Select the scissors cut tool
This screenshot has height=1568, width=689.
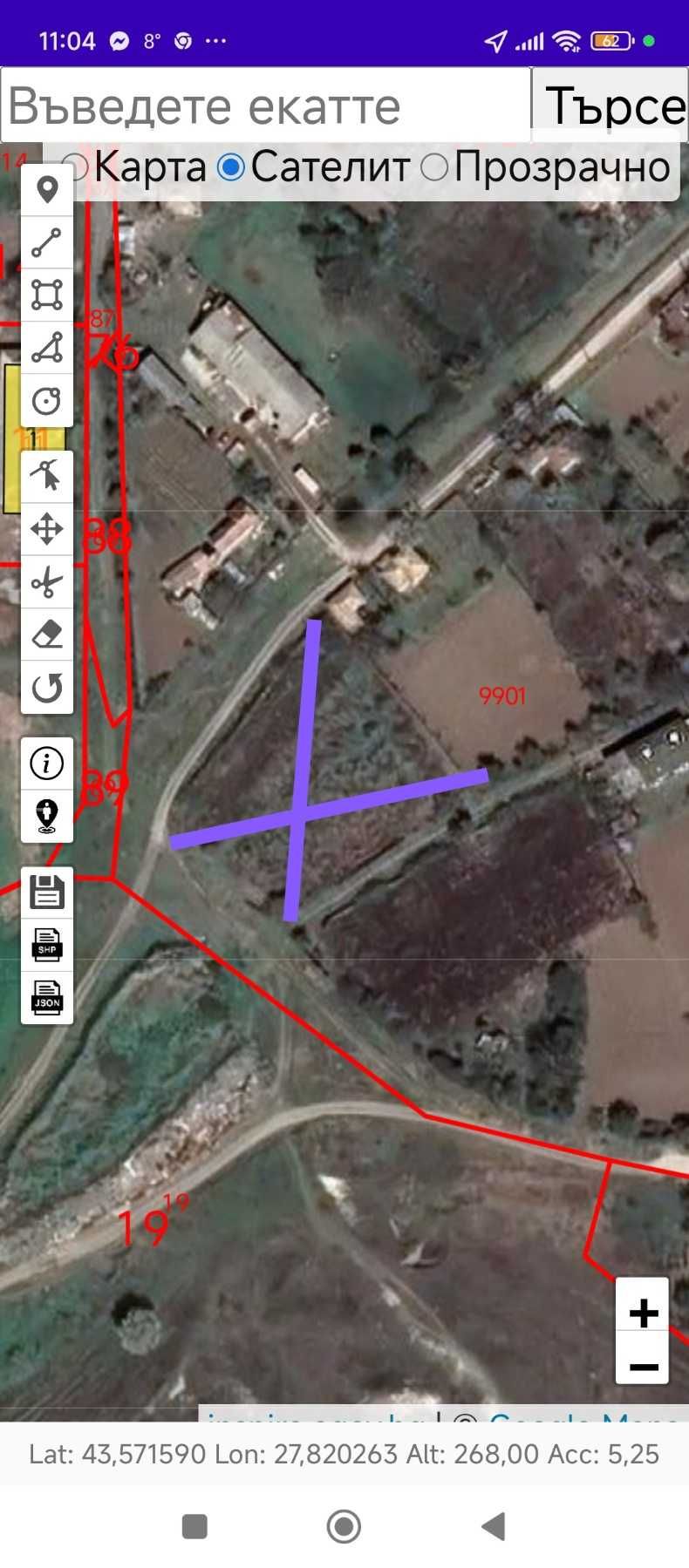click(x=47, y=582)
